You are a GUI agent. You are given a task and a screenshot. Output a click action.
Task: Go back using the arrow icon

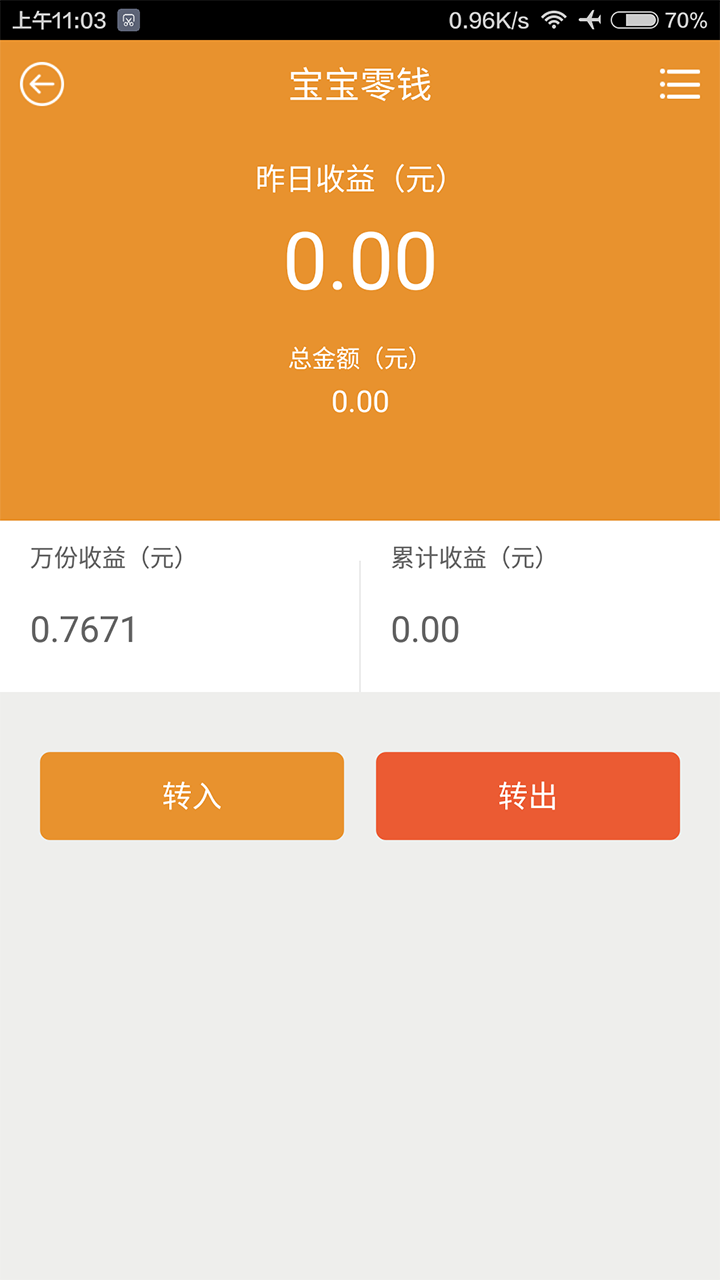click(42, 84)
